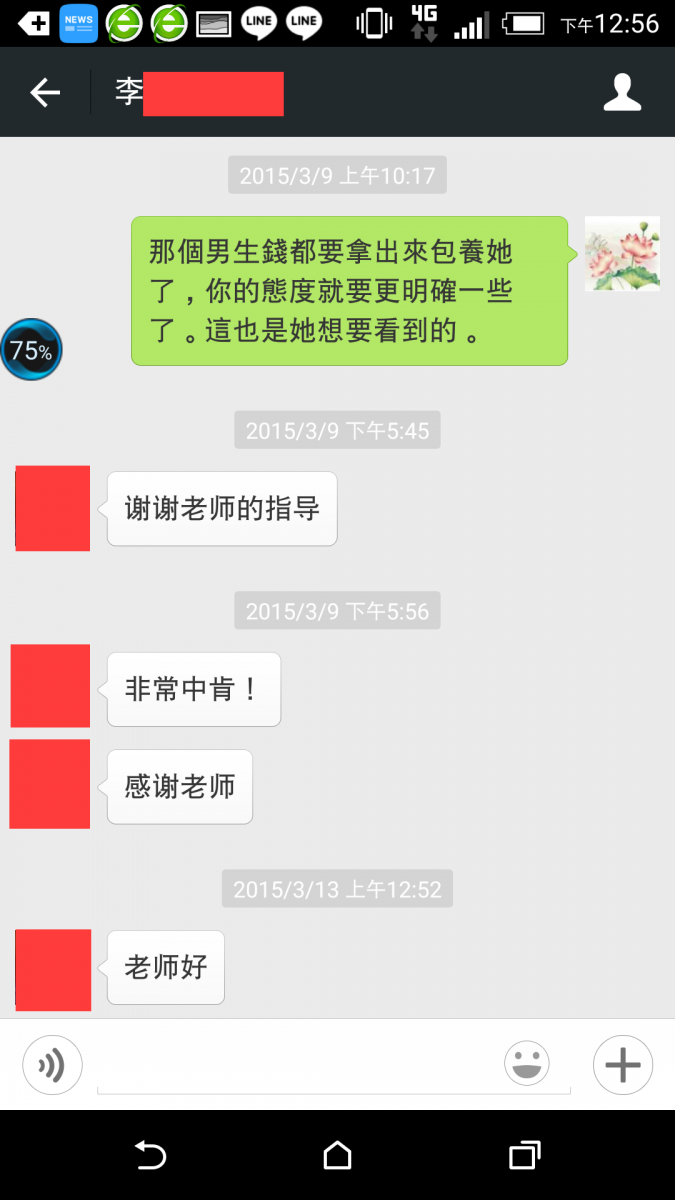This screenshot has height=1200, width=675.
Task: Open the emoji picker
Action: point(527,1064)
